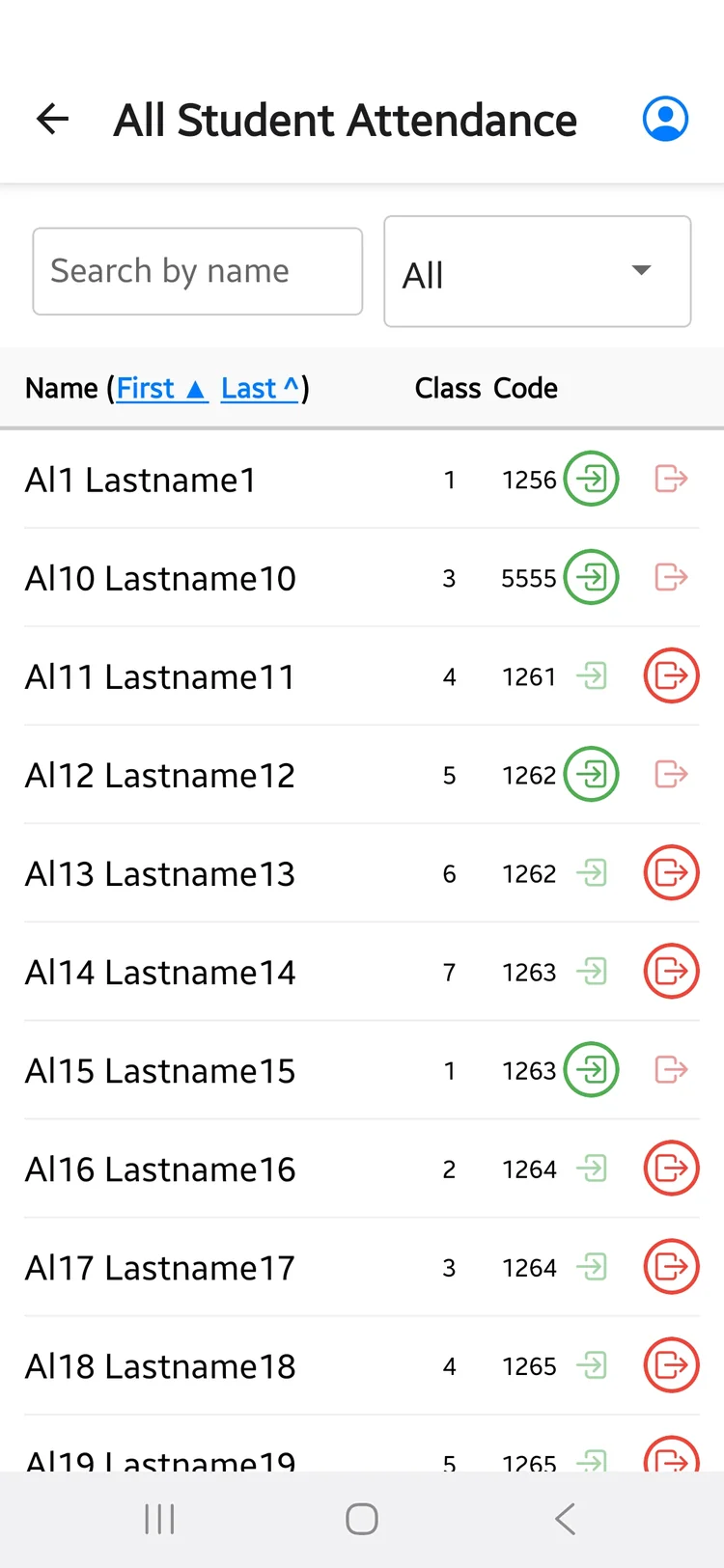Open the recent apps view
Viewport: 724px width, 1568px height.
pyautogui.click(x=159, y=1519)
